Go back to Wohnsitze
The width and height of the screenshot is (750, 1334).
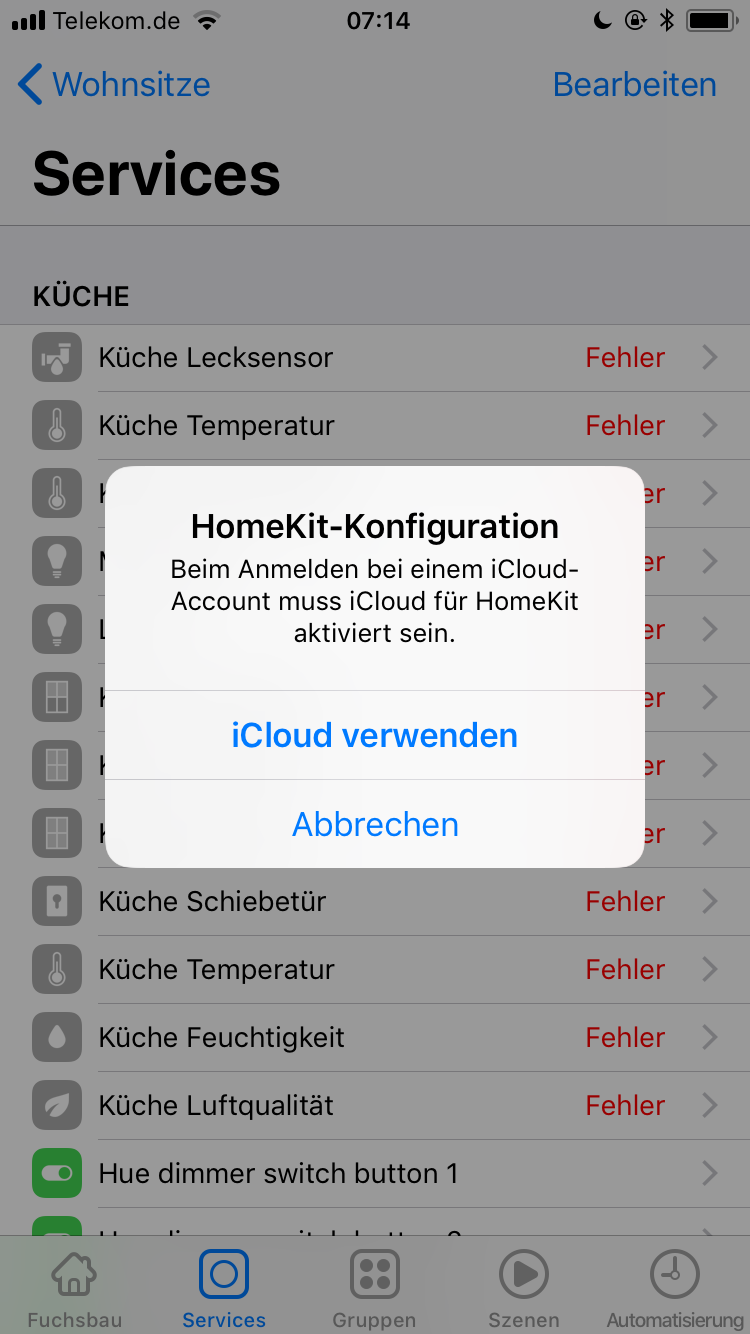click(114, 85)
